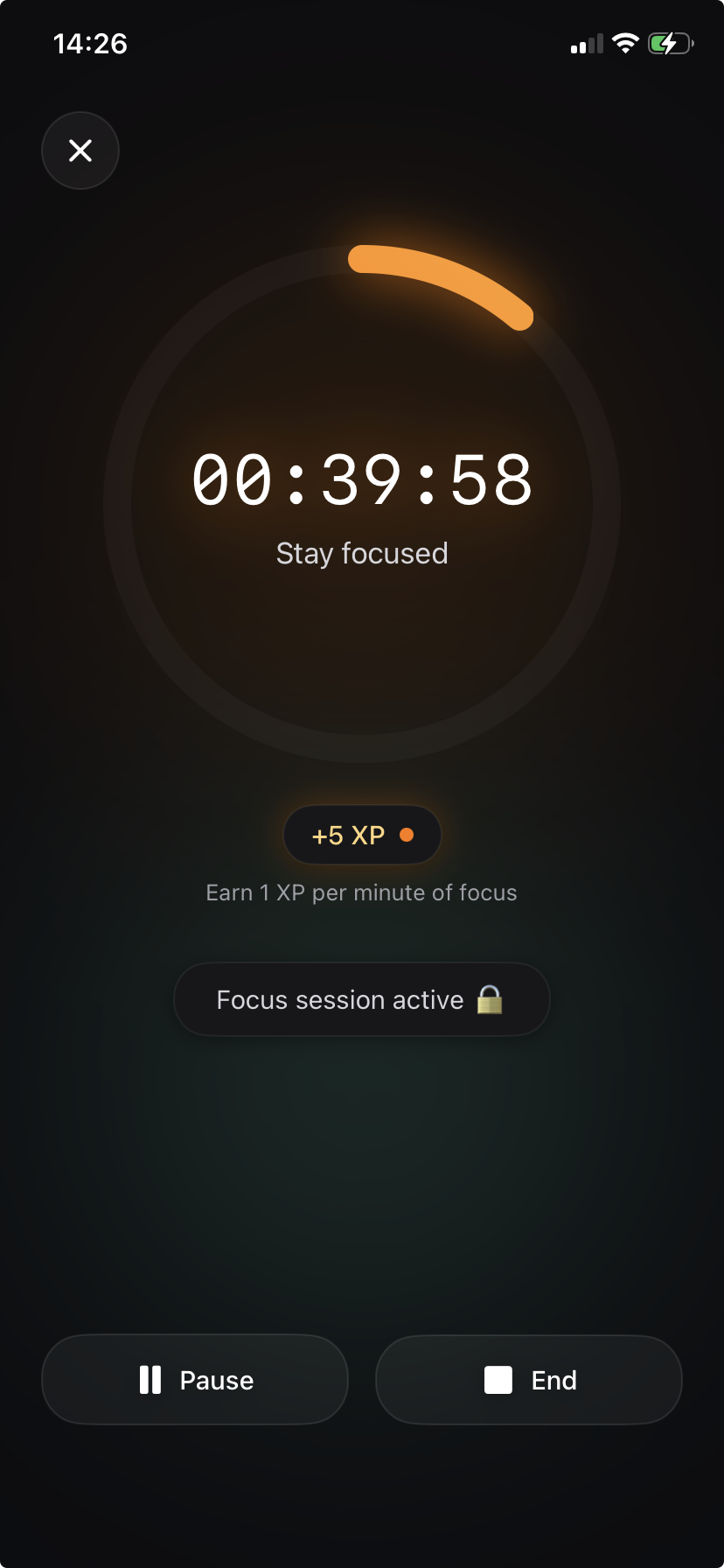Pause the focus session
724x1568 pixels.
(x=195, y=1380)
